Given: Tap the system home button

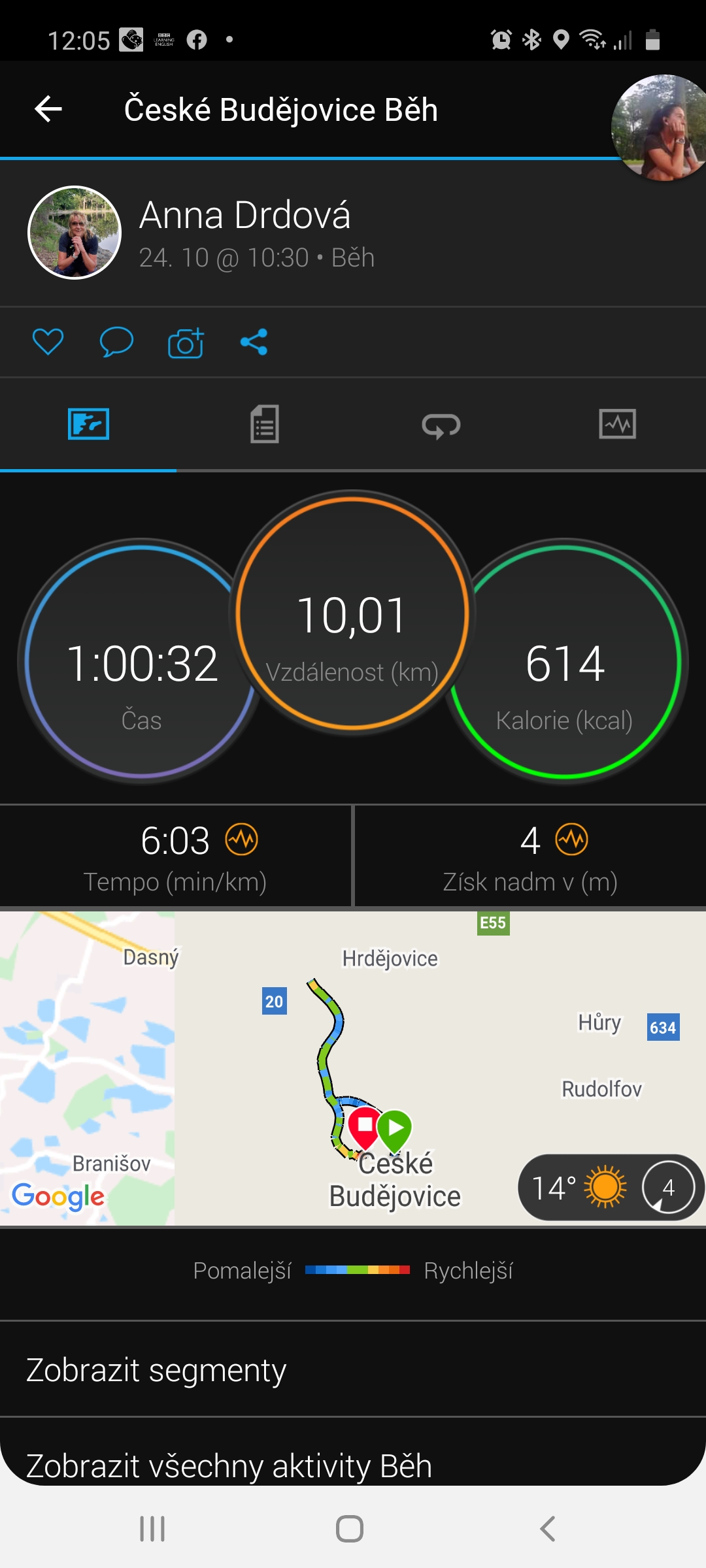Looking at the screenshot, I should click(x=350, y=1529).
